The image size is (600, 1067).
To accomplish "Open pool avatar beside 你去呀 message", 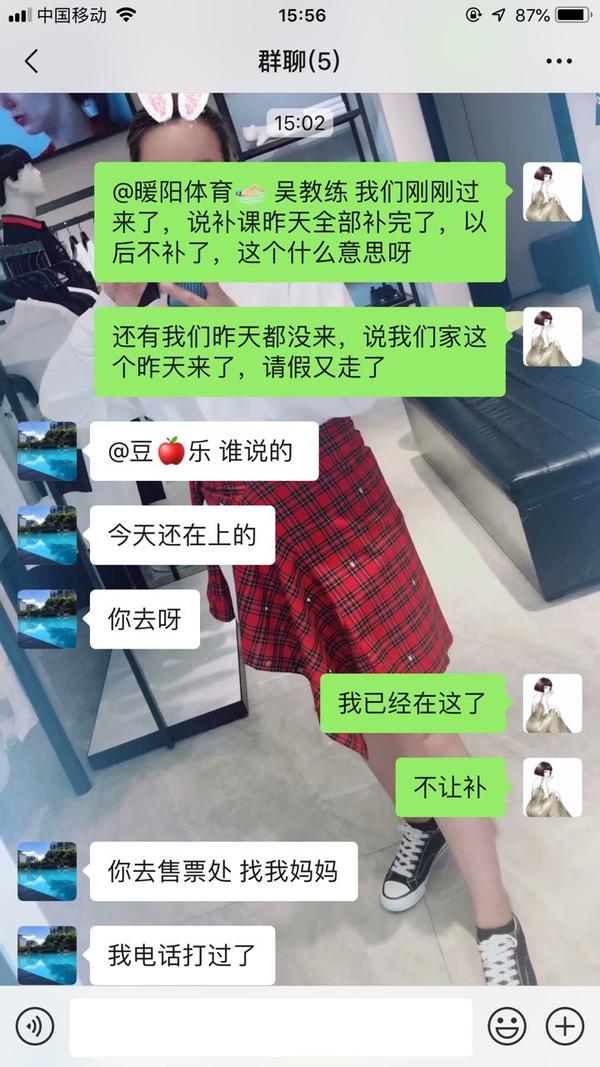I will click(47, 619).
